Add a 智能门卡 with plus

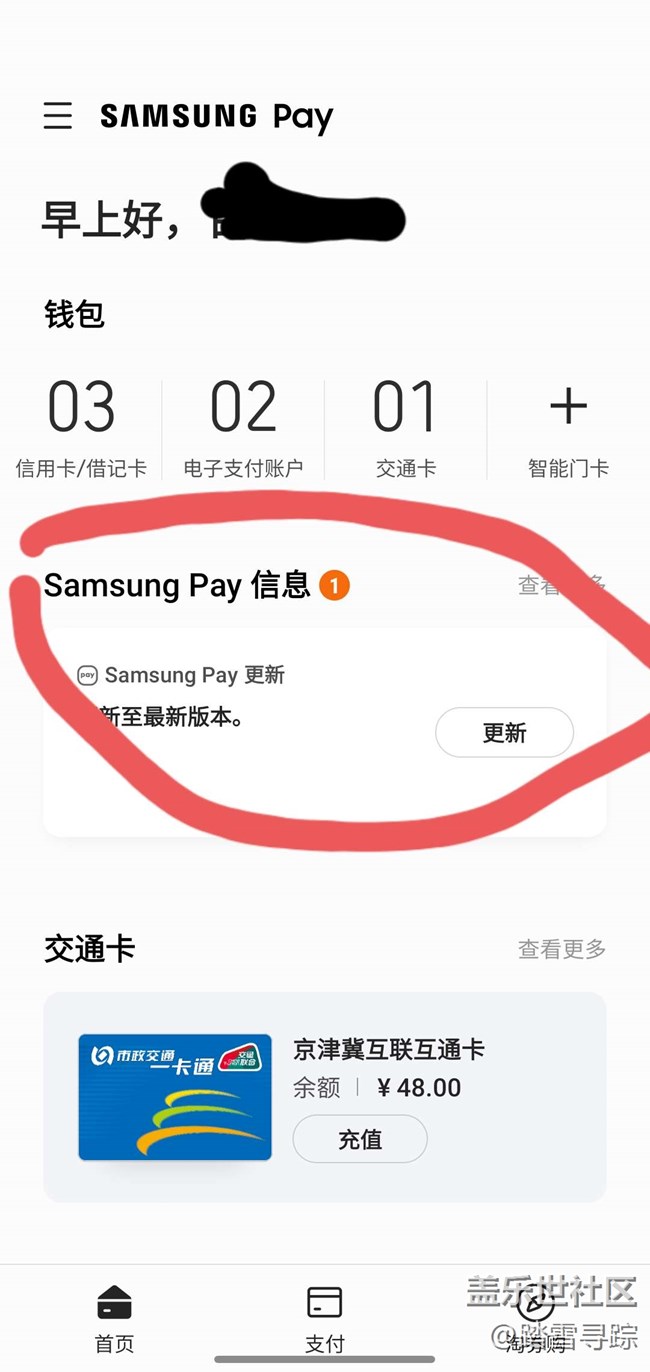568,427
